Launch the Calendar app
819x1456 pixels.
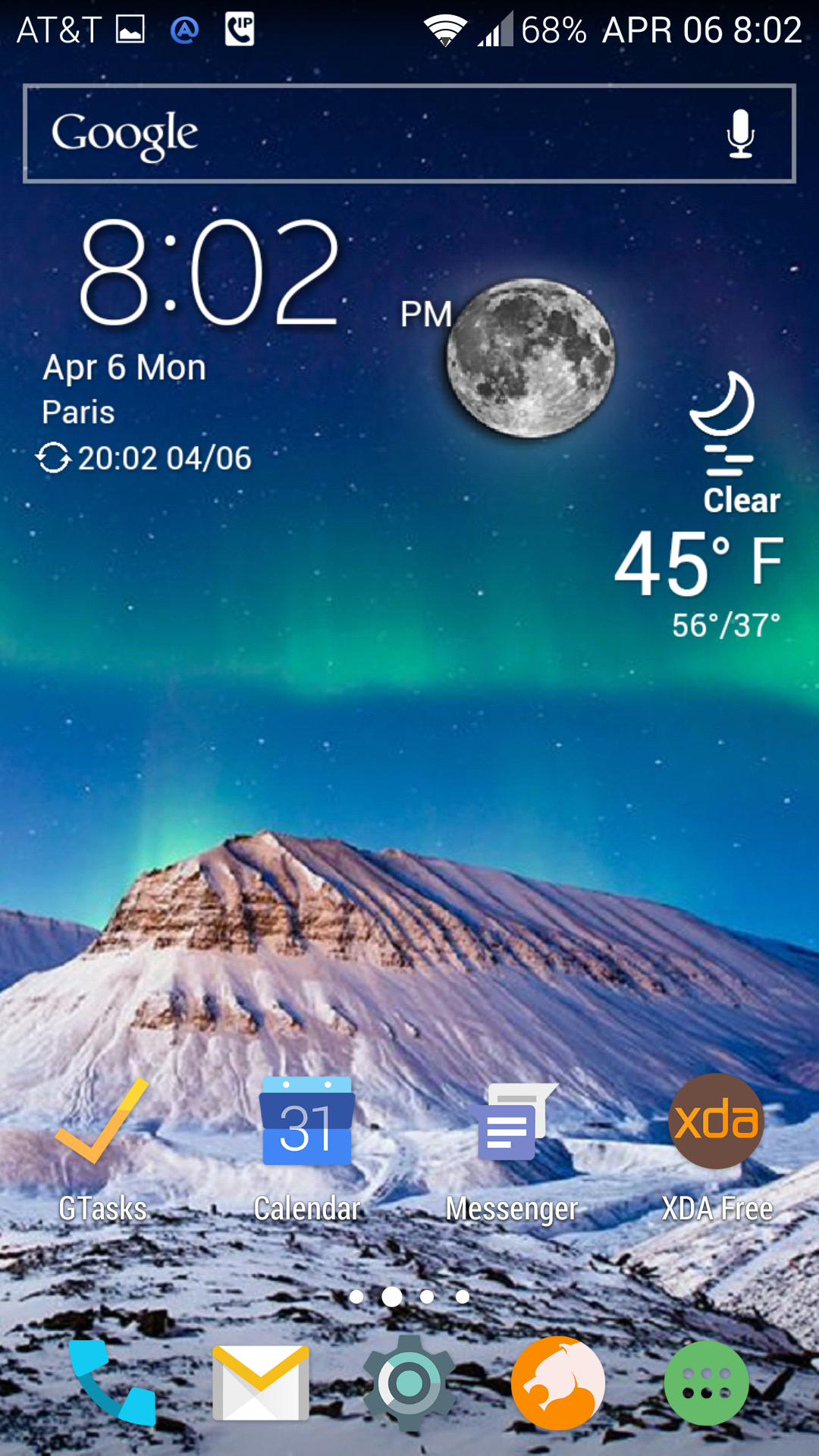[307, 1150]
